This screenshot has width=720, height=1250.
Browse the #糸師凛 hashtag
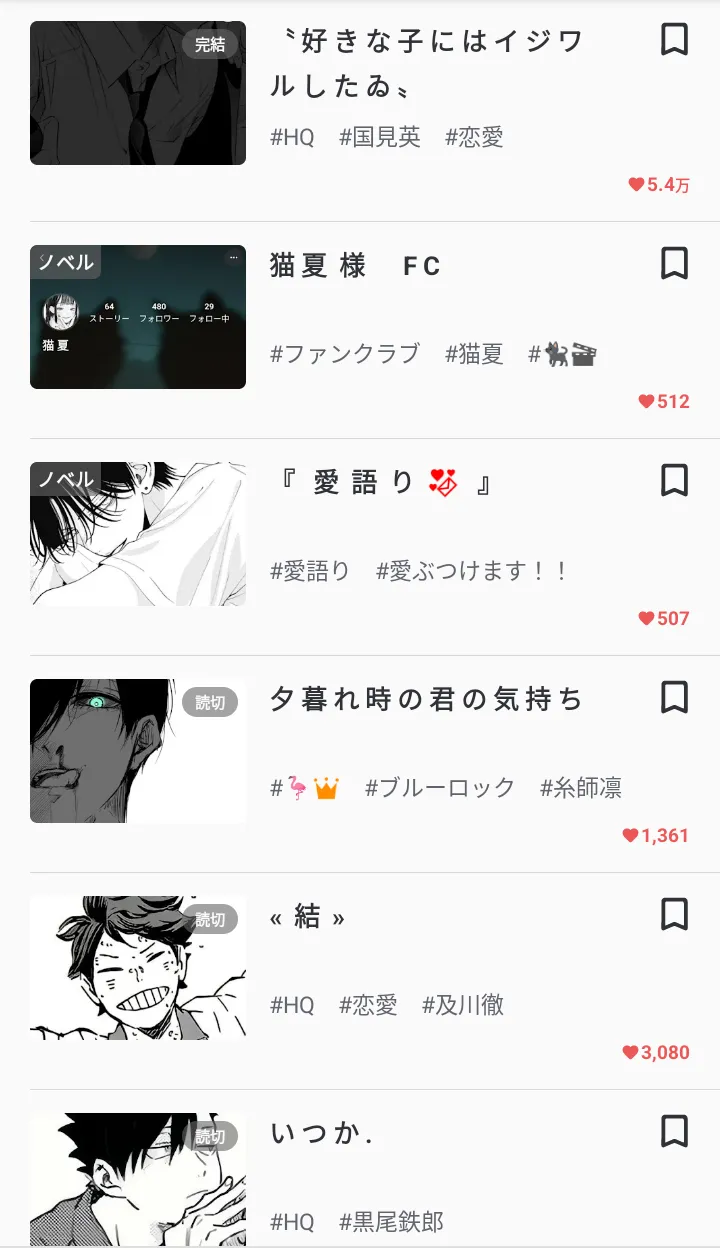point(581,788)
